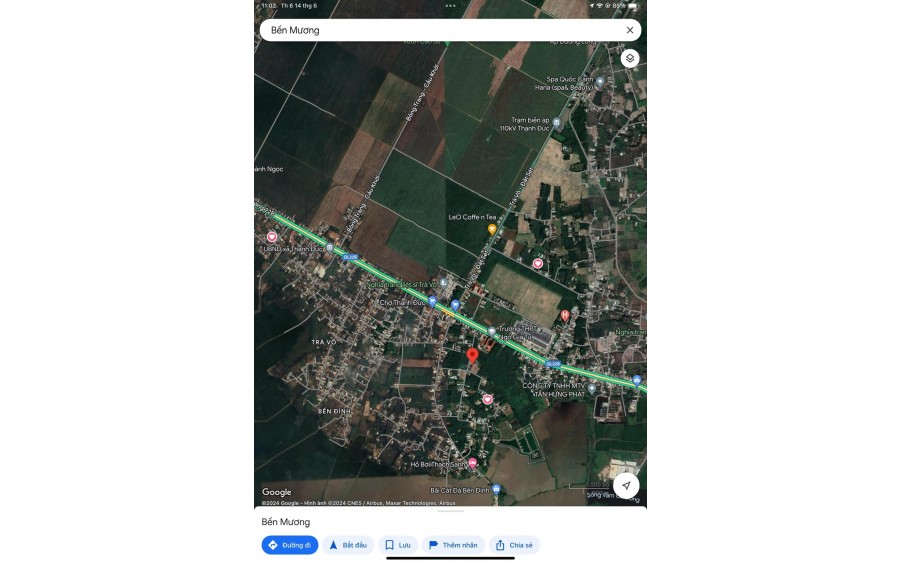Add a label with Thêm nhãn
Image resolution: width=903 pixels, height=563 pixels.
pos(453,545)
